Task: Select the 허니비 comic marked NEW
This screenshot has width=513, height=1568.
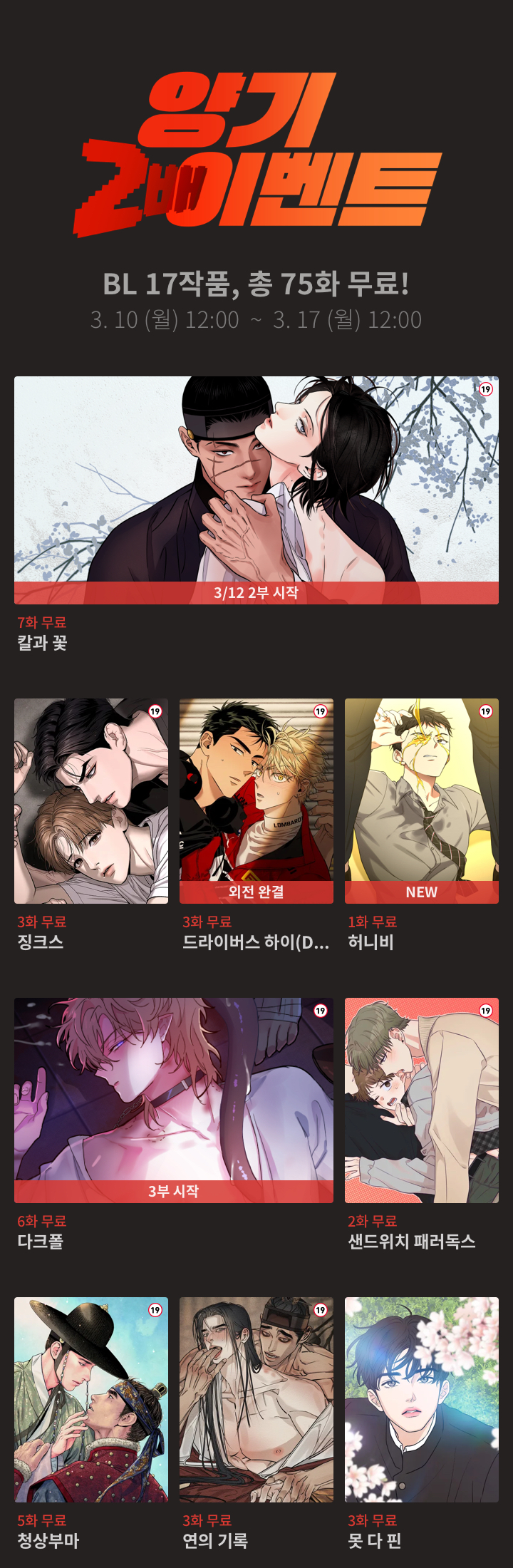Action: tap(422, 800)
